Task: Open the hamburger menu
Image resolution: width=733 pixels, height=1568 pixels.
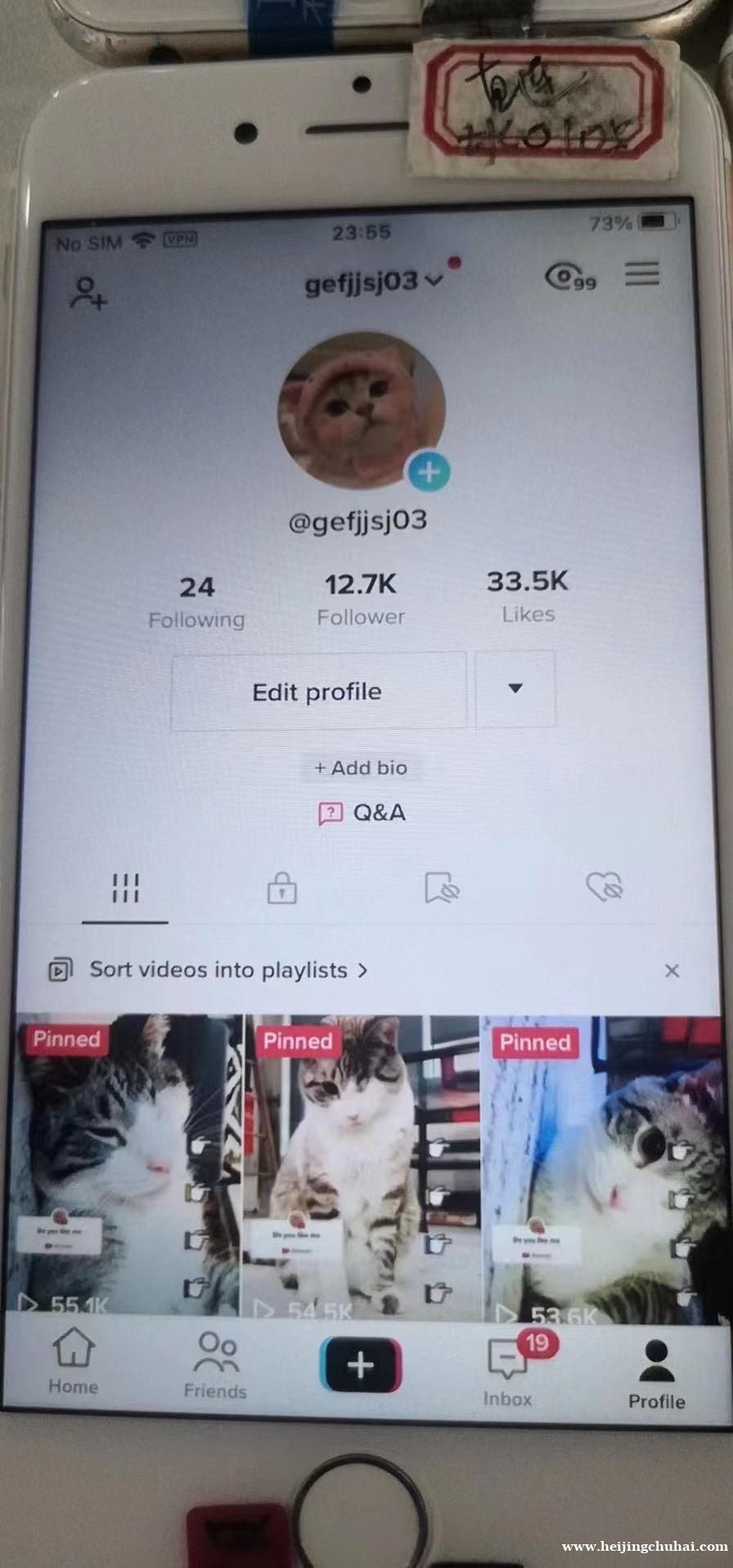Action: (642, 273)
